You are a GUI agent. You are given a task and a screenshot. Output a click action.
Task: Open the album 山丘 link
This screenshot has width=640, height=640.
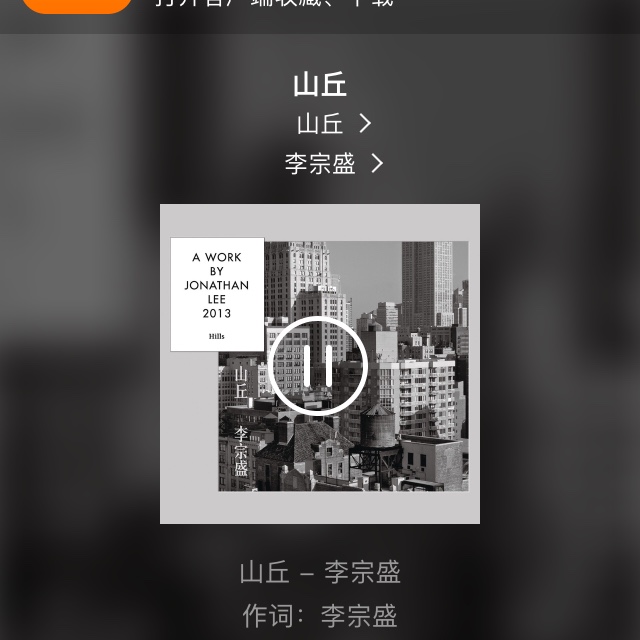[334, 123]
